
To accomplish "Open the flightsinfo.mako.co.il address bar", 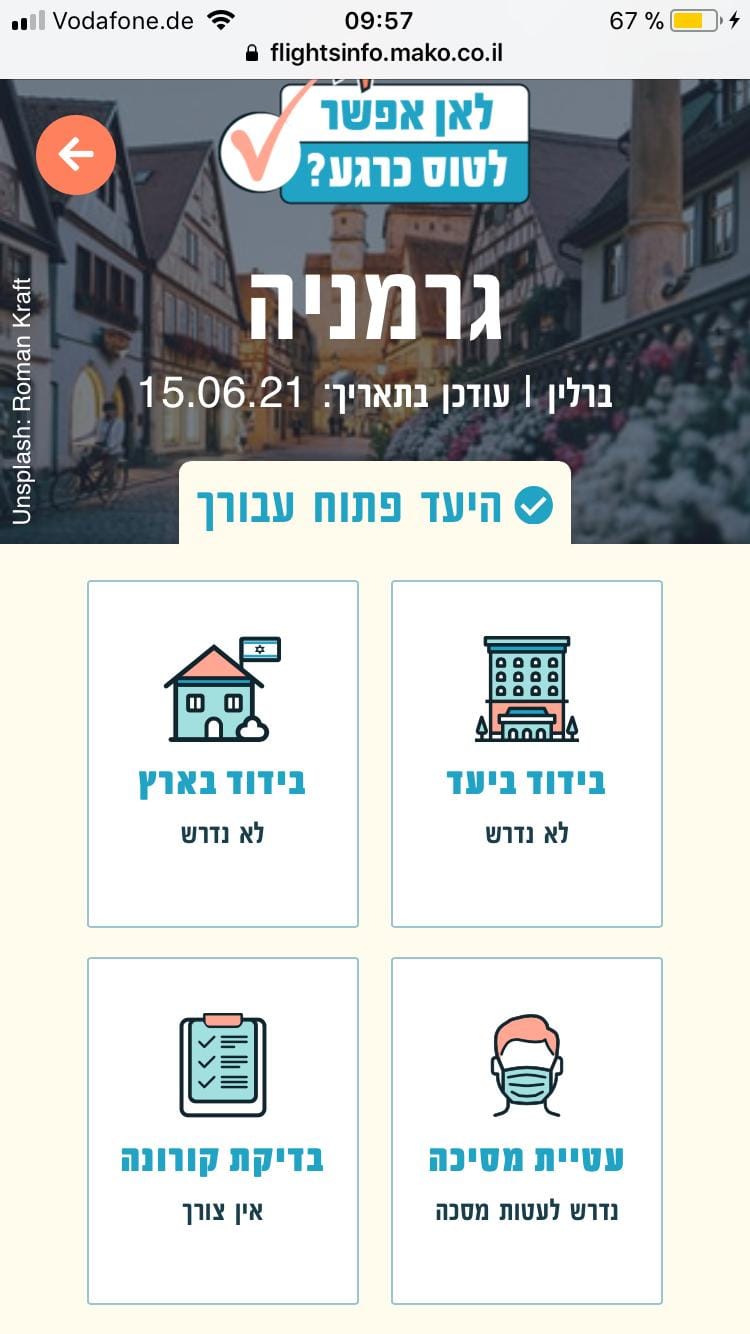I will [x=374, y=53].
